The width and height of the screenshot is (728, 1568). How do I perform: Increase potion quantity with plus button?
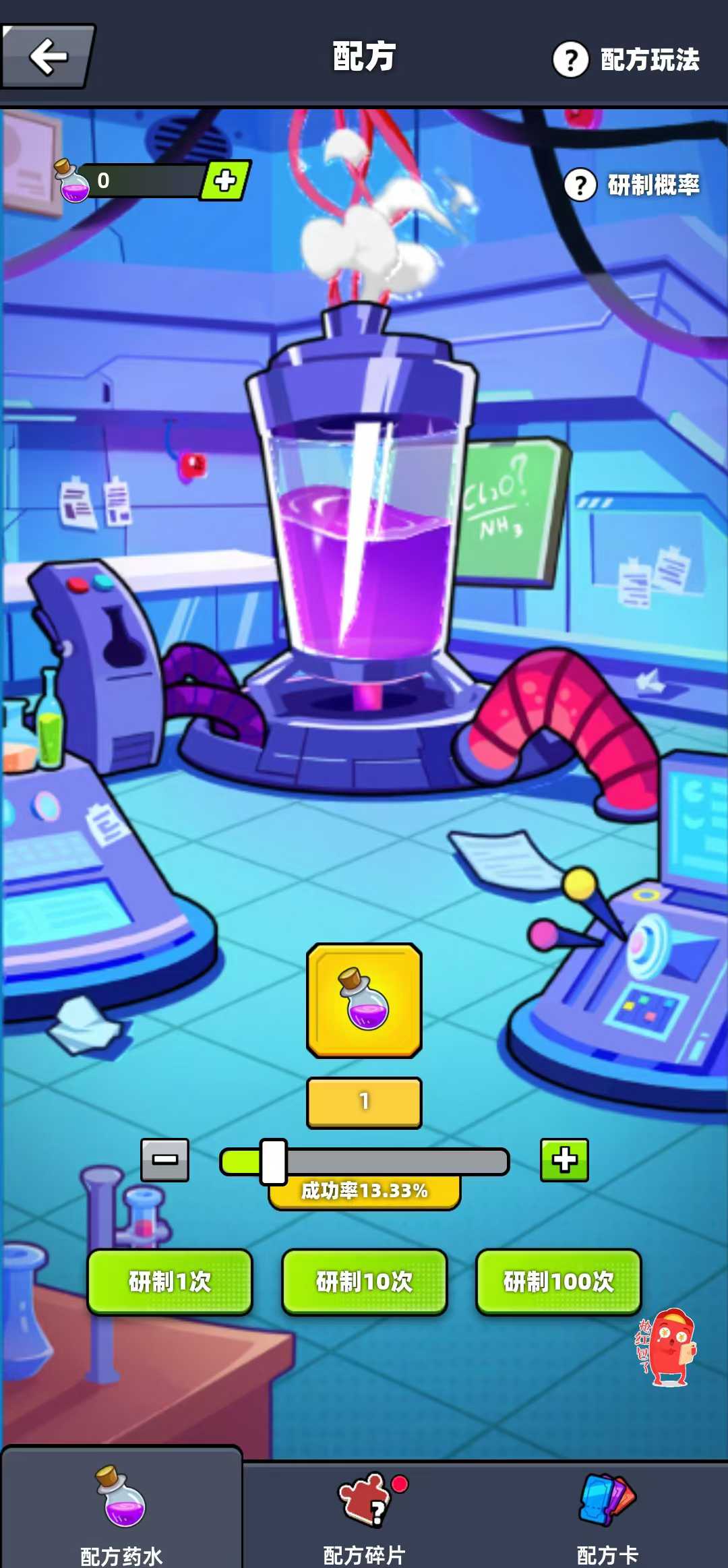point(564,1159)
